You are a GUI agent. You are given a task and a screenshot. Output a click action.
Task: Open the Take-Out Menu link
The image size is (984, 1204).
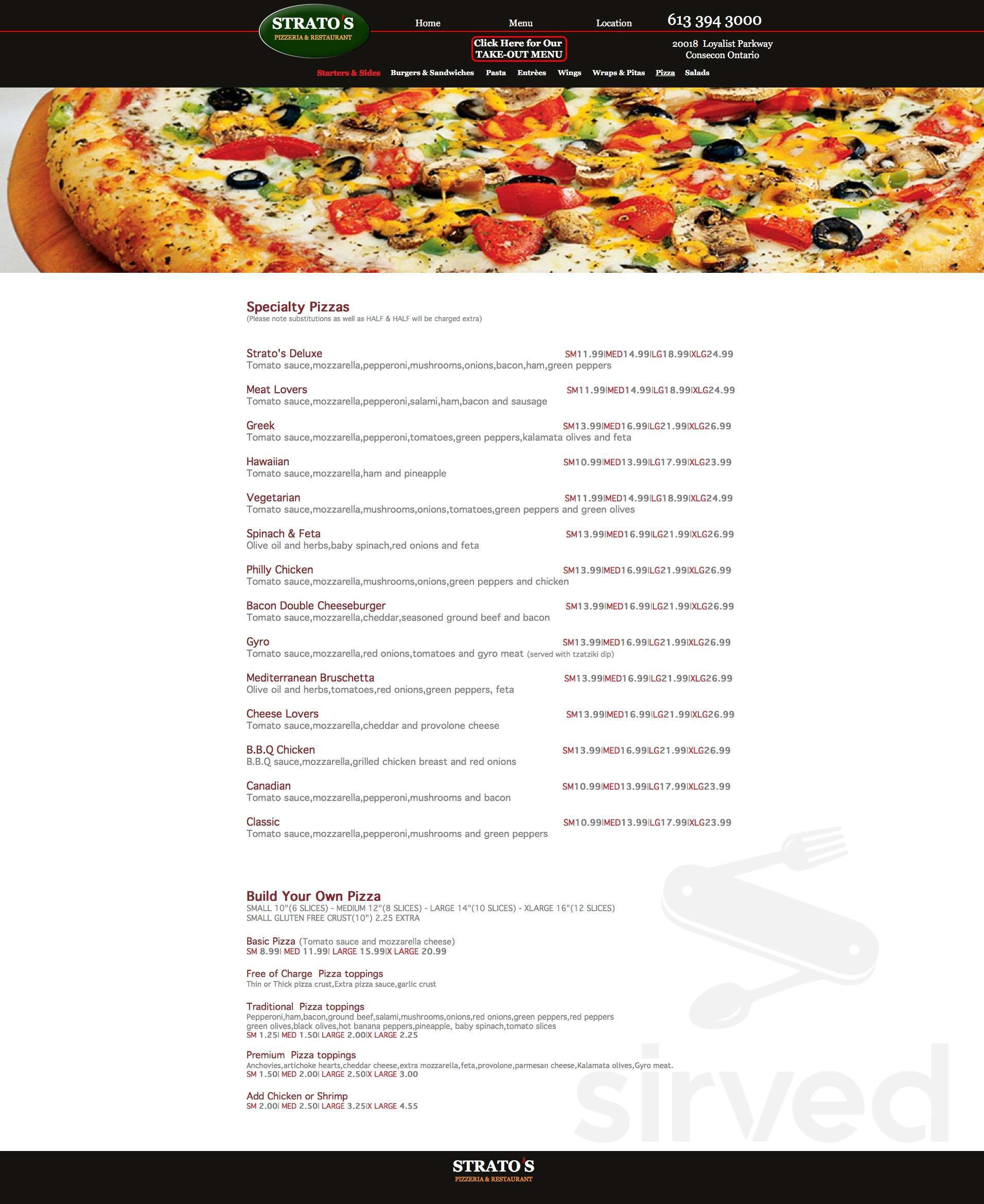(519, 48)
